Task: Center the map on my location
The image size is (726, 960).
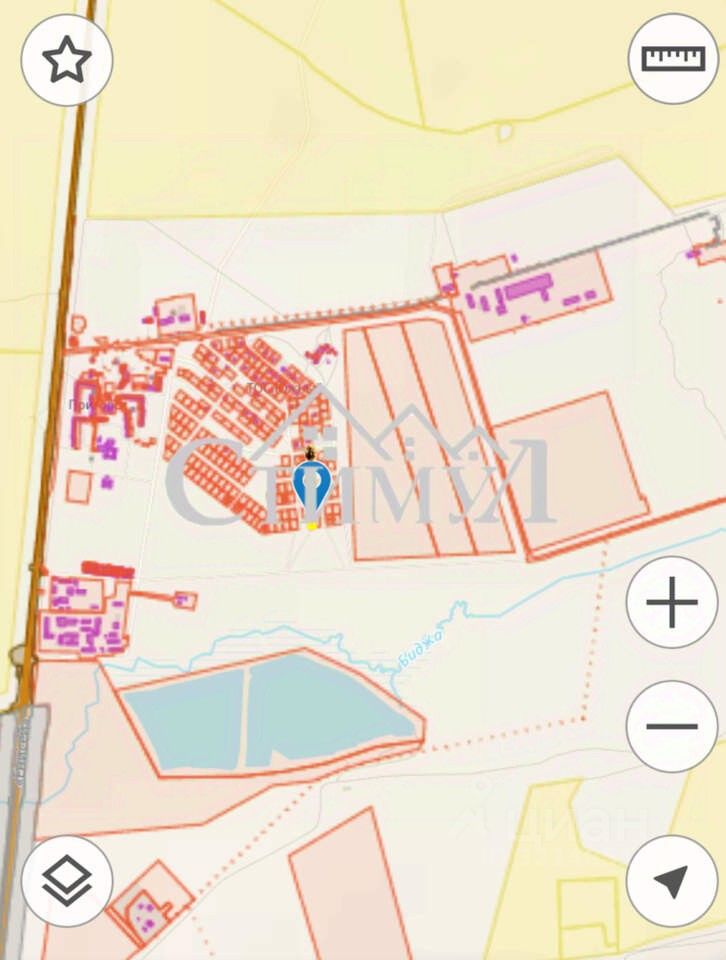Action: pos(671,881)
